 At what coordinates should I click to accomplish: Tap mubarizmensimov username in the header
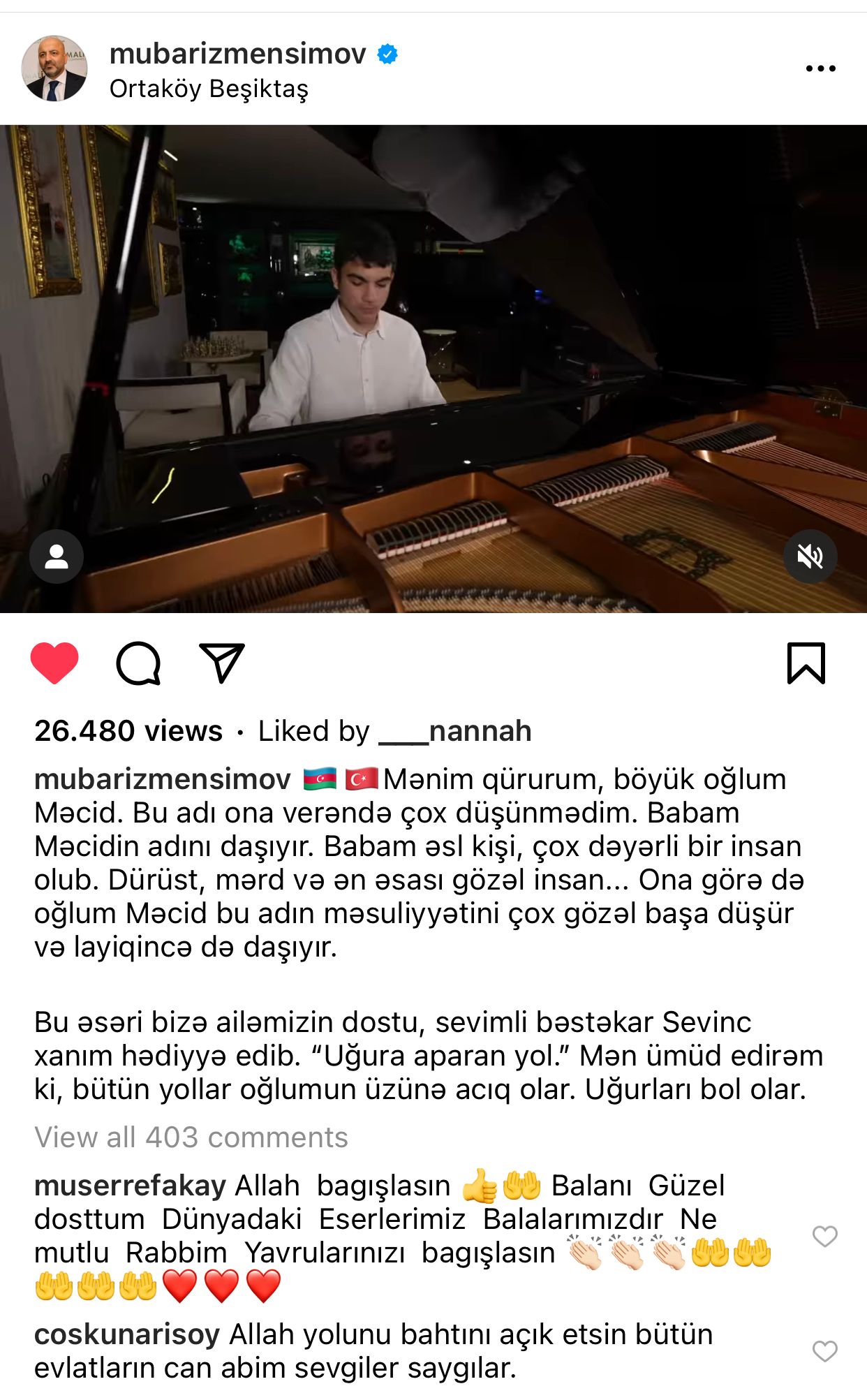coord(238,54)
